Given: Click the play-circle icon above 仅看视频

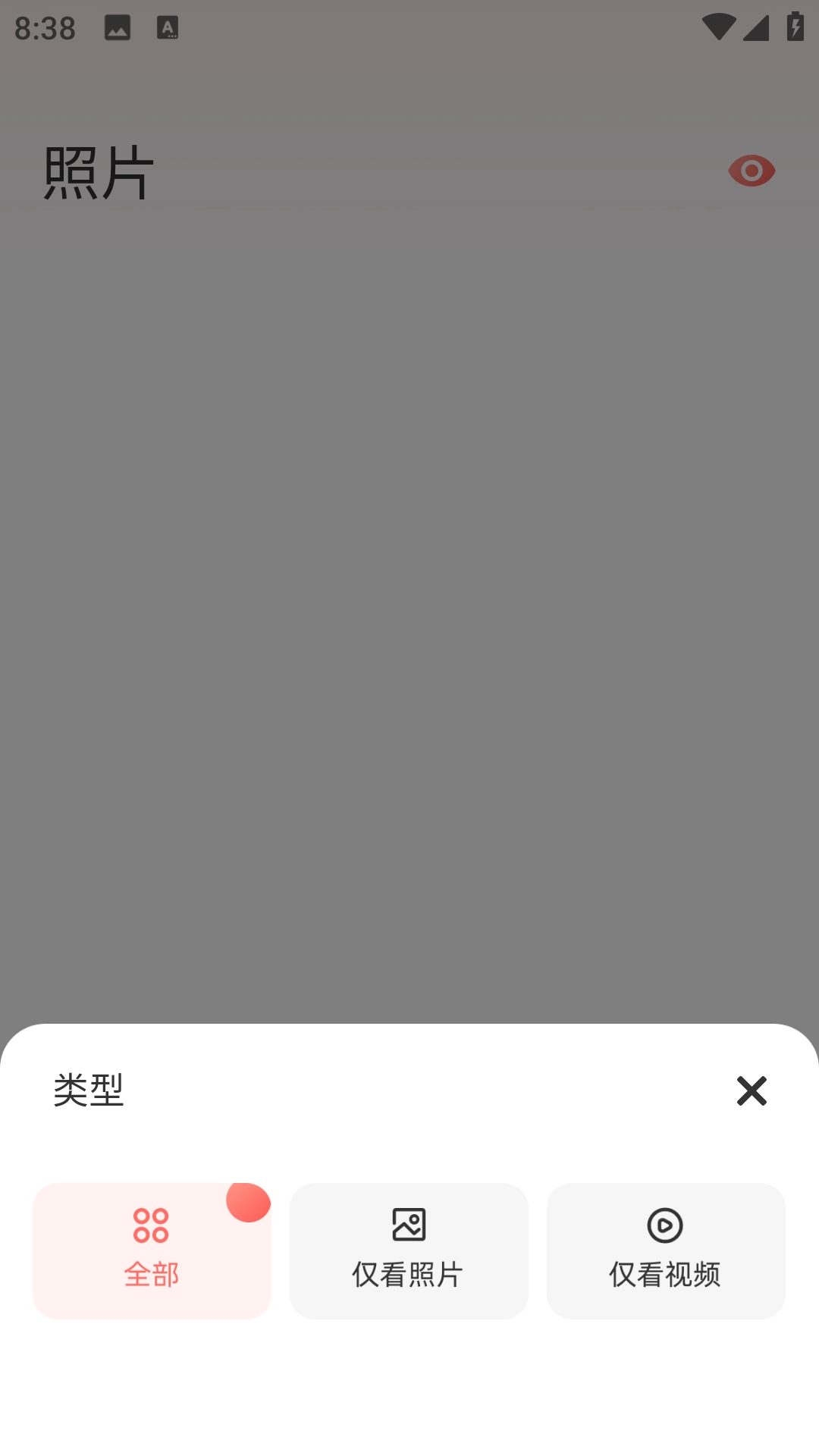Looking at the screenshot, I should 667,1223.
